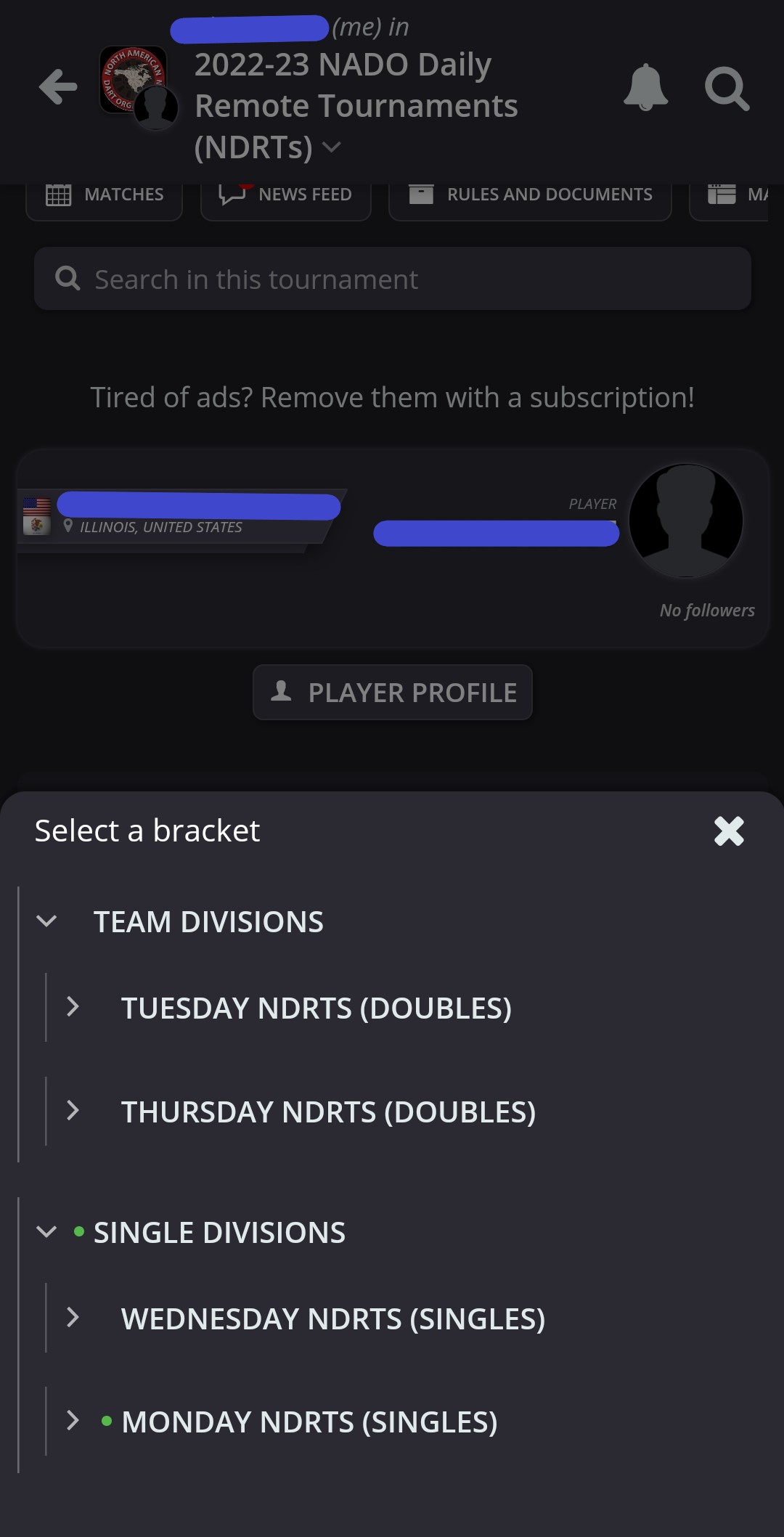This screenshot has width=784, height=1537.
Task: Expand Tuesday NDRTs (Doubles)
Action: pos(73,1007)
